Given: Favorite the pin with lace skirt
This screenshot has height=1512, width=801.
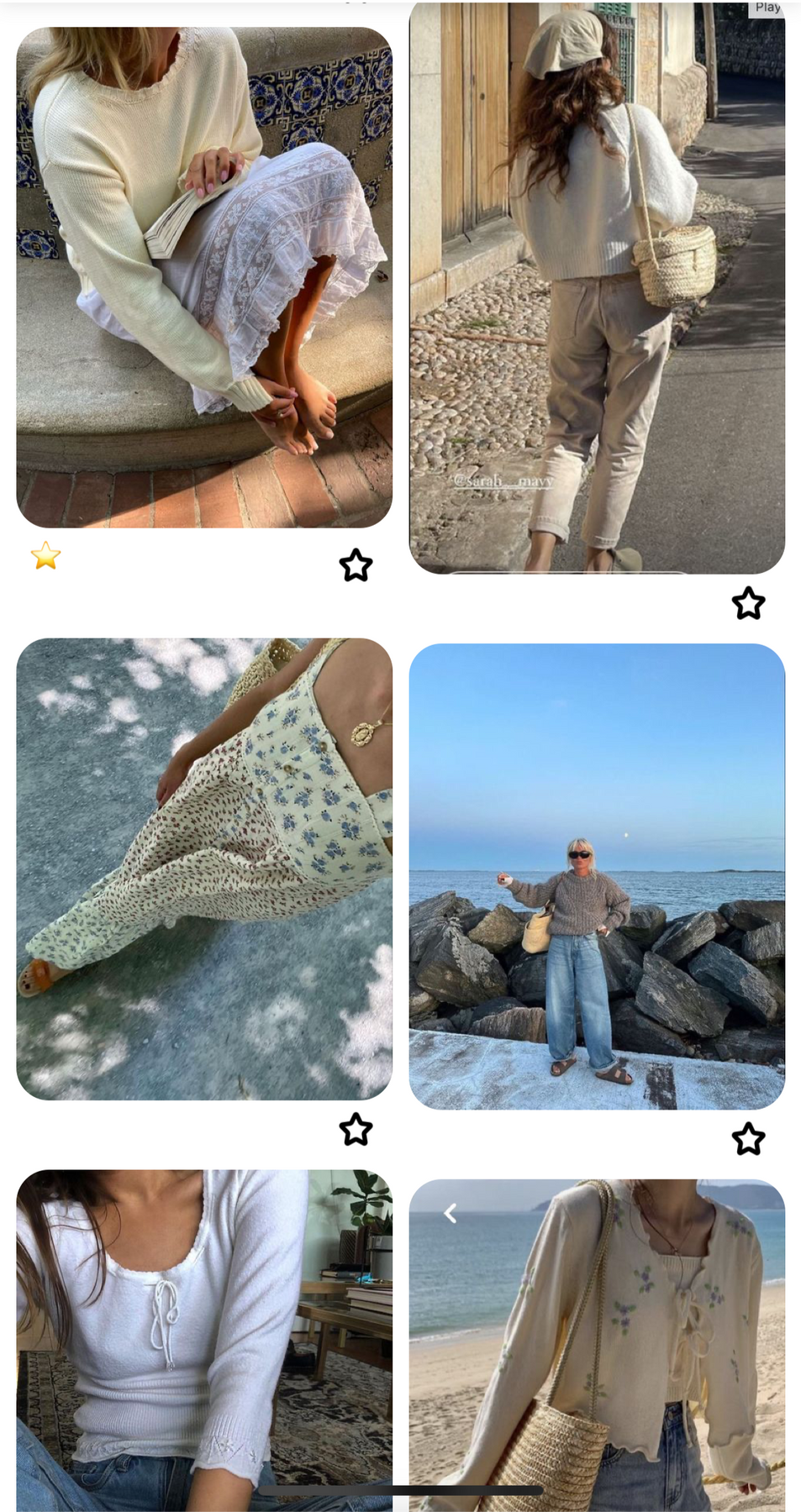Looking at the screenshot, I should coord(356,565).
